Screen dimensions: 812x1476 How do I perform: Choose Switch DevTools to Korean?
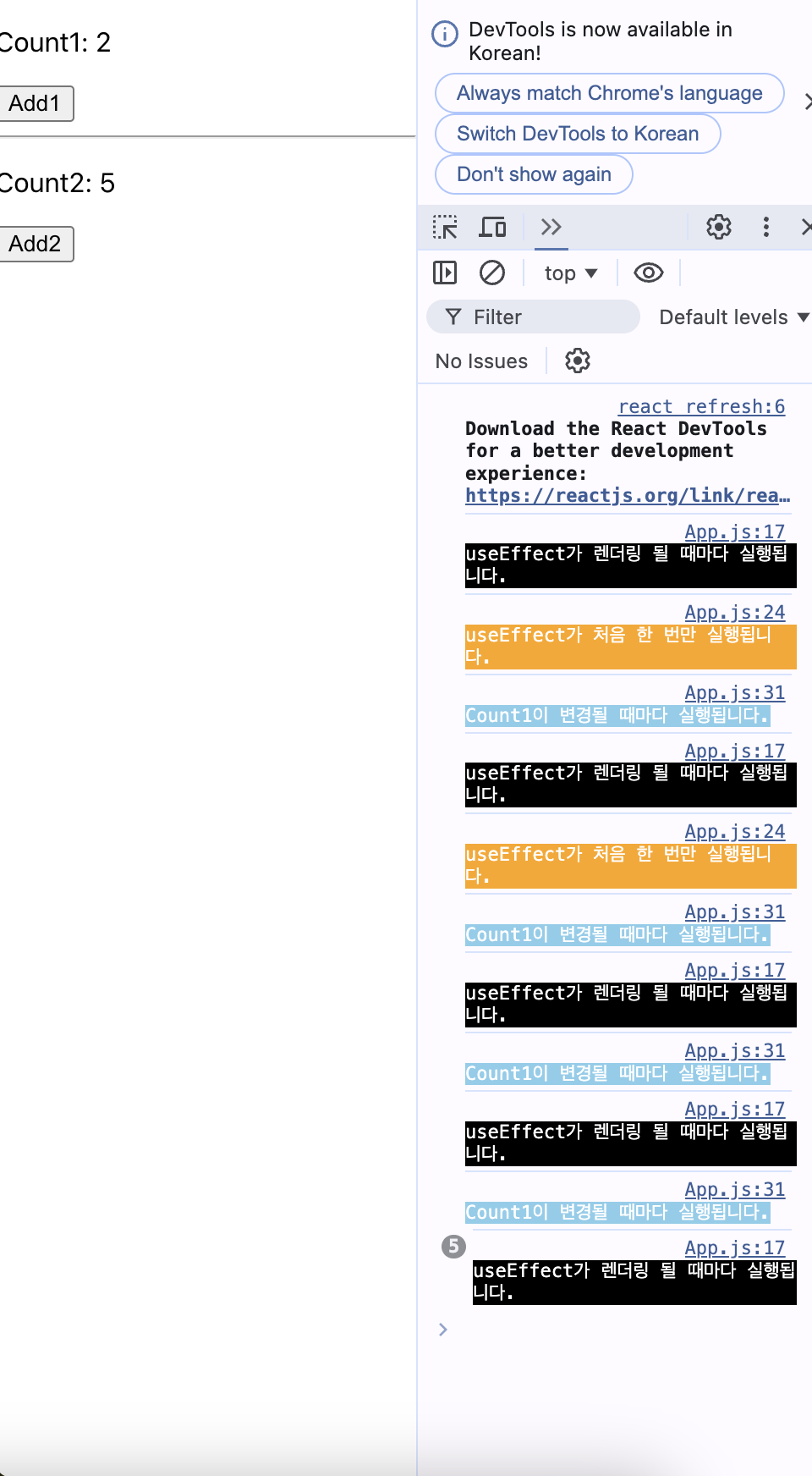pos(578,134)
